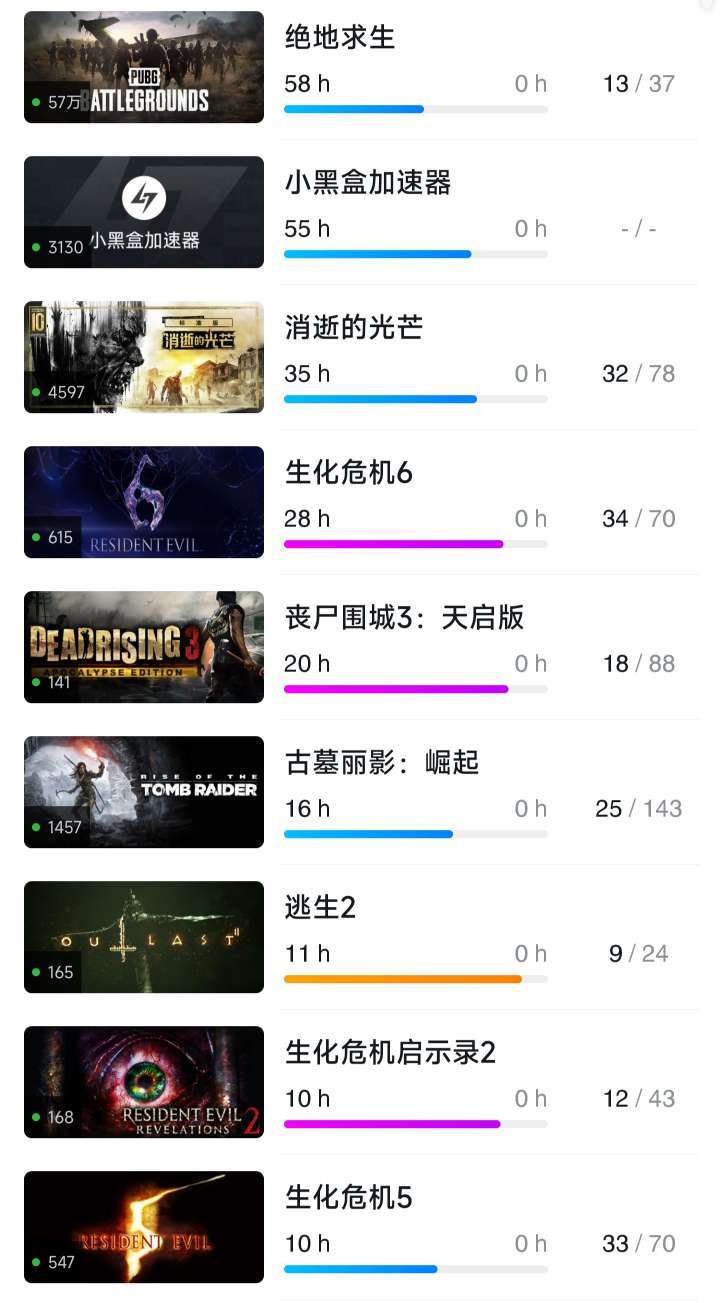
Task: Open the 绝地求生 game entry
Action: 360,67
